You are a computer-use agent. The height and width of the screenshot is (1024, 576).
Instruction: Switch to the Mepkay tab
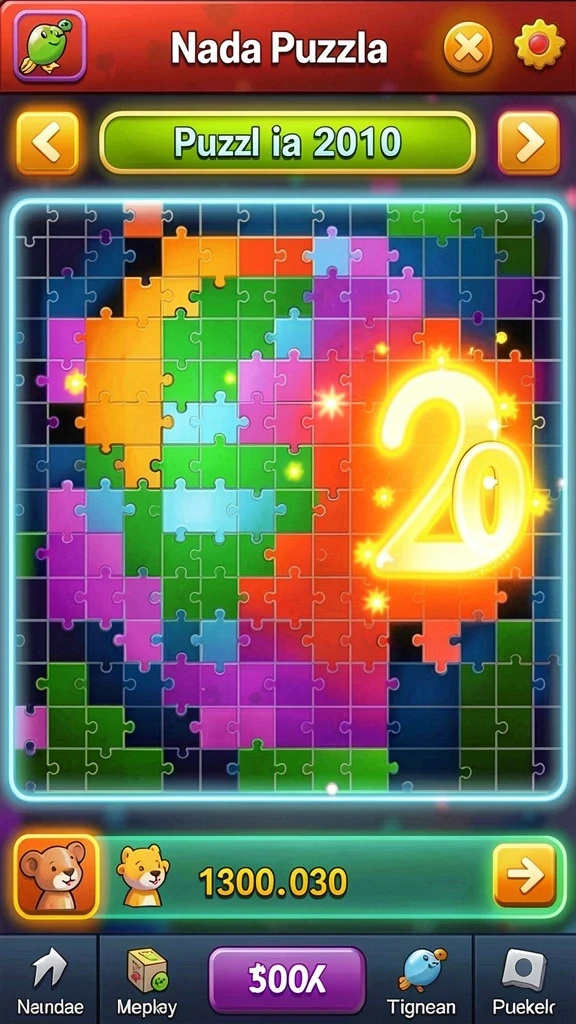(x=147, y=980)
